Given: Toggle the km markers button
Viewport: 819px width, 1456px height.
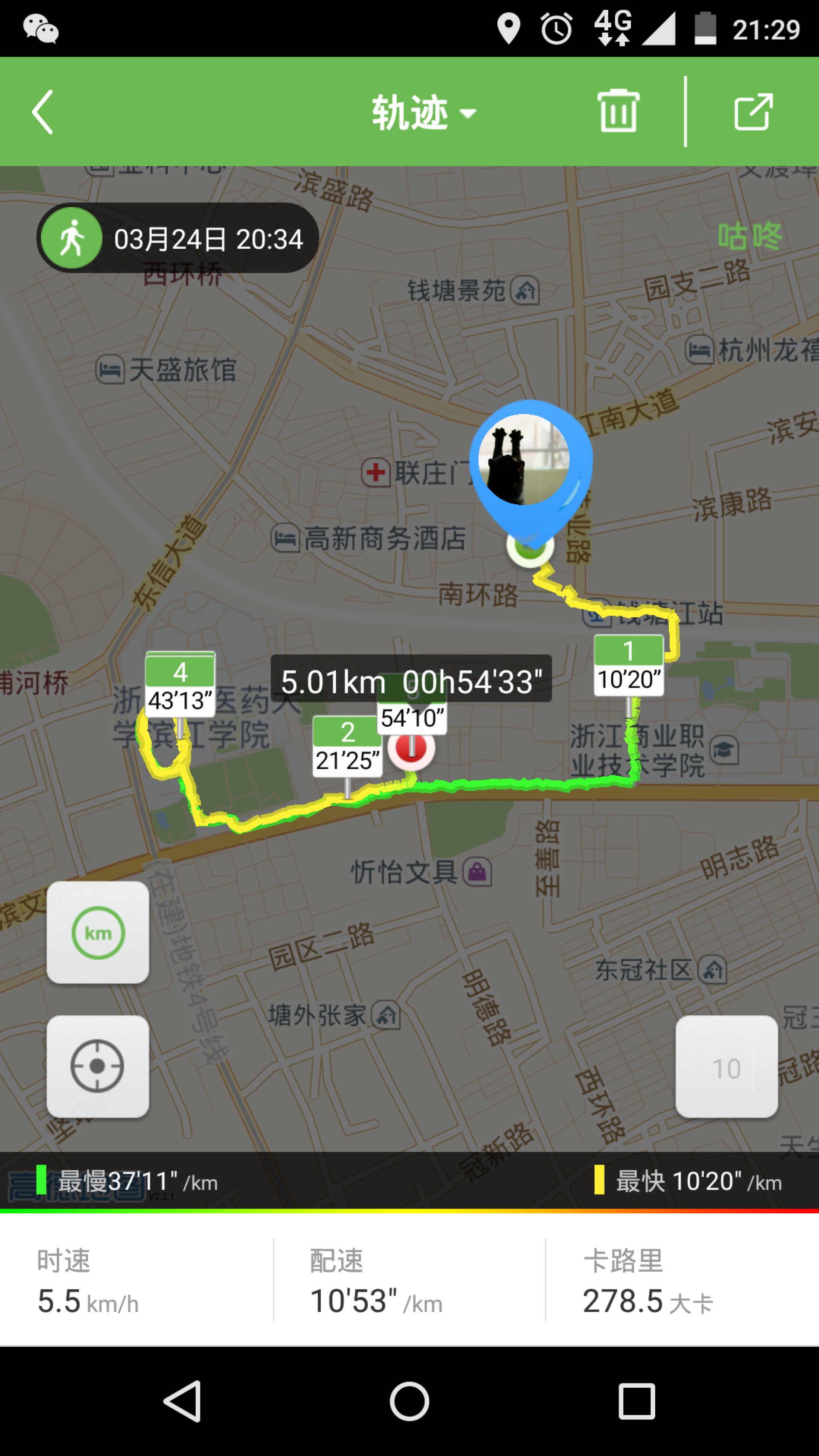Looking at the screenshot, I should tap(98, 932).
